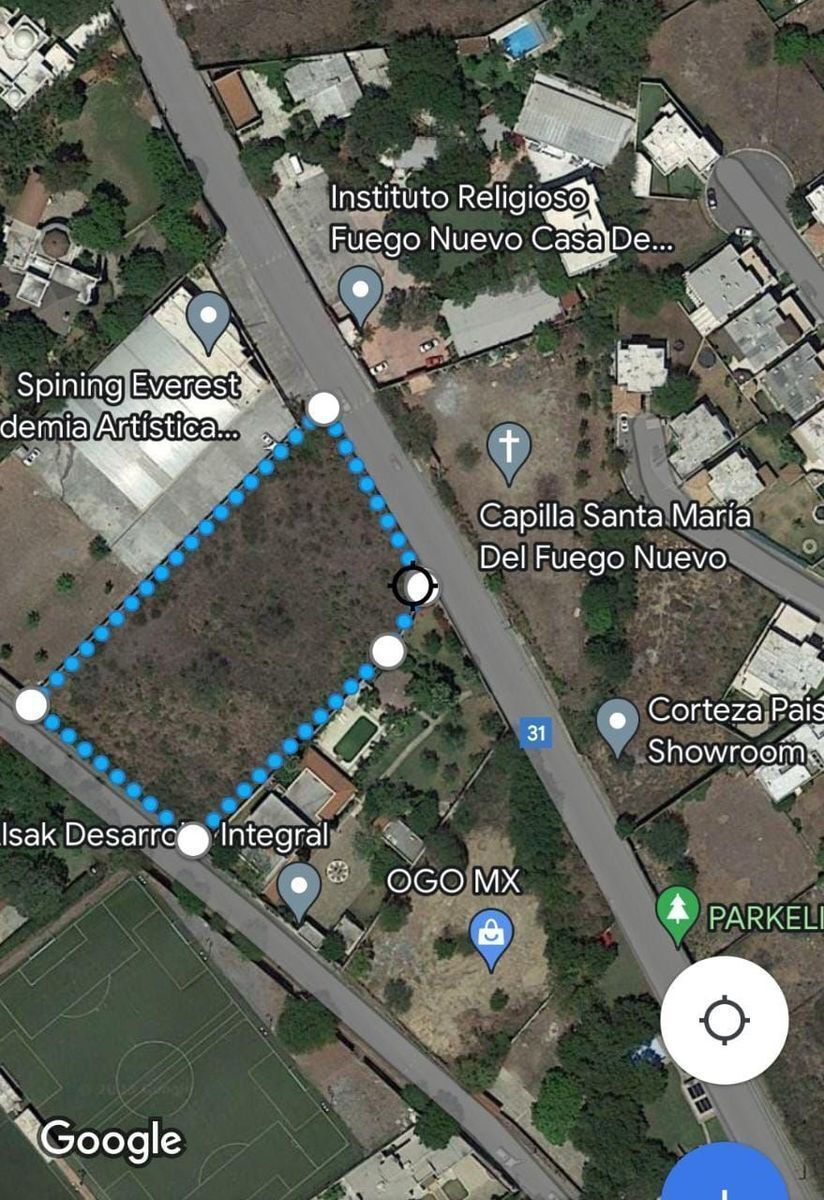Viewport: 824px width, 1200px height.
Task: Open the OGO MX shop marker
Action: pyautogui.click(x=491, y=936)
